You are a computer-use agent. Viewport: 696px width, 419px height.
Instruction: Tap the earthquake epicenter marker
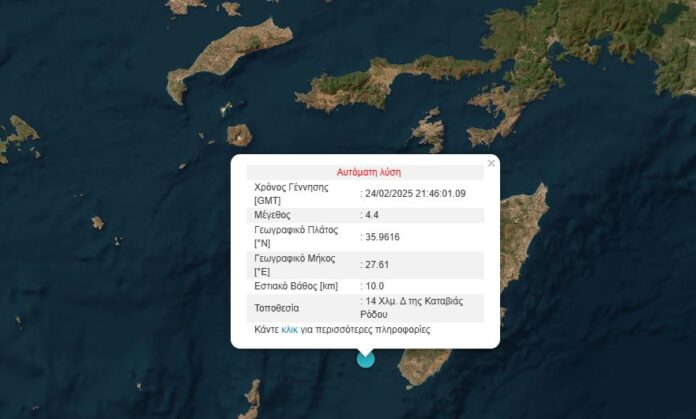pos(366,359)
